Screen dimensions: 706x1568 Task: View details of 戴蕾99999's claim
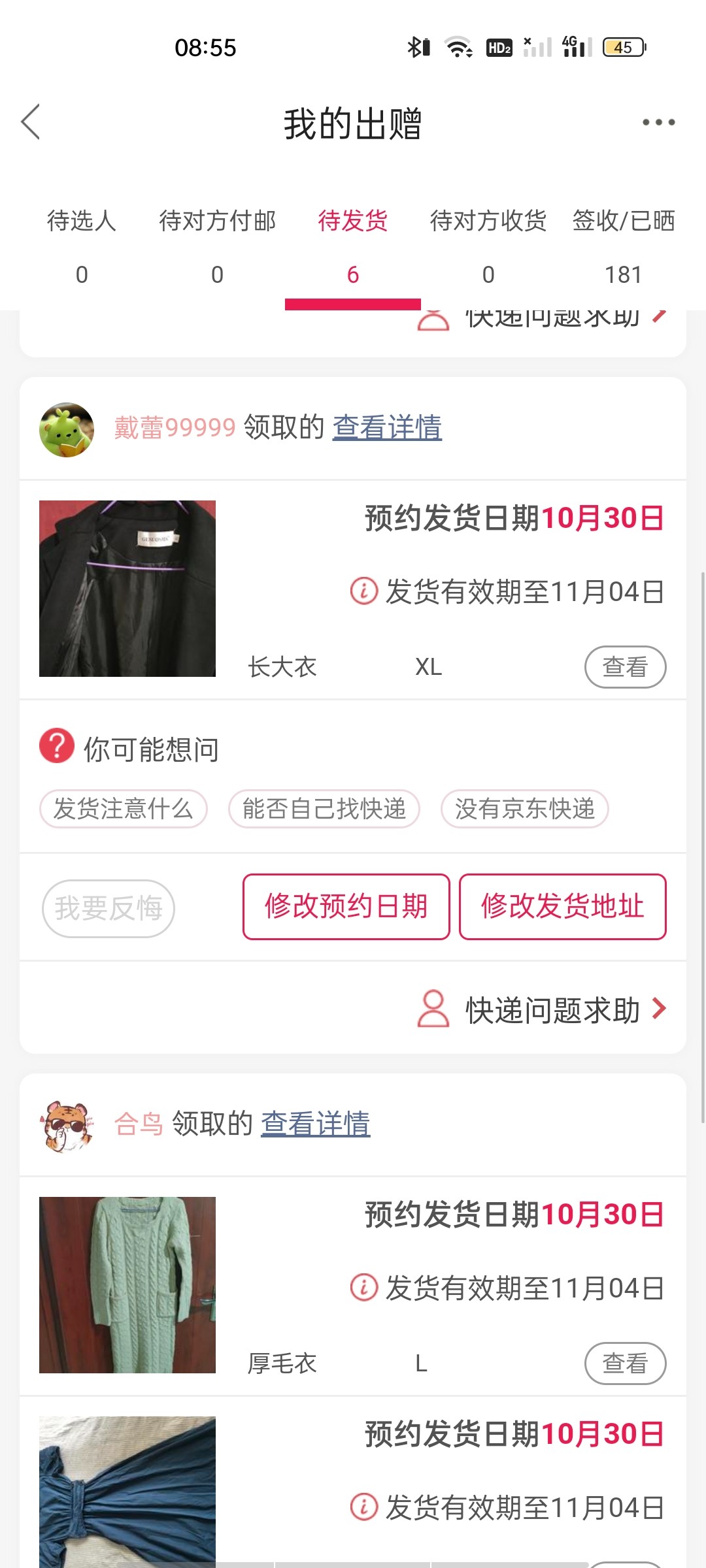click(387, 428)
